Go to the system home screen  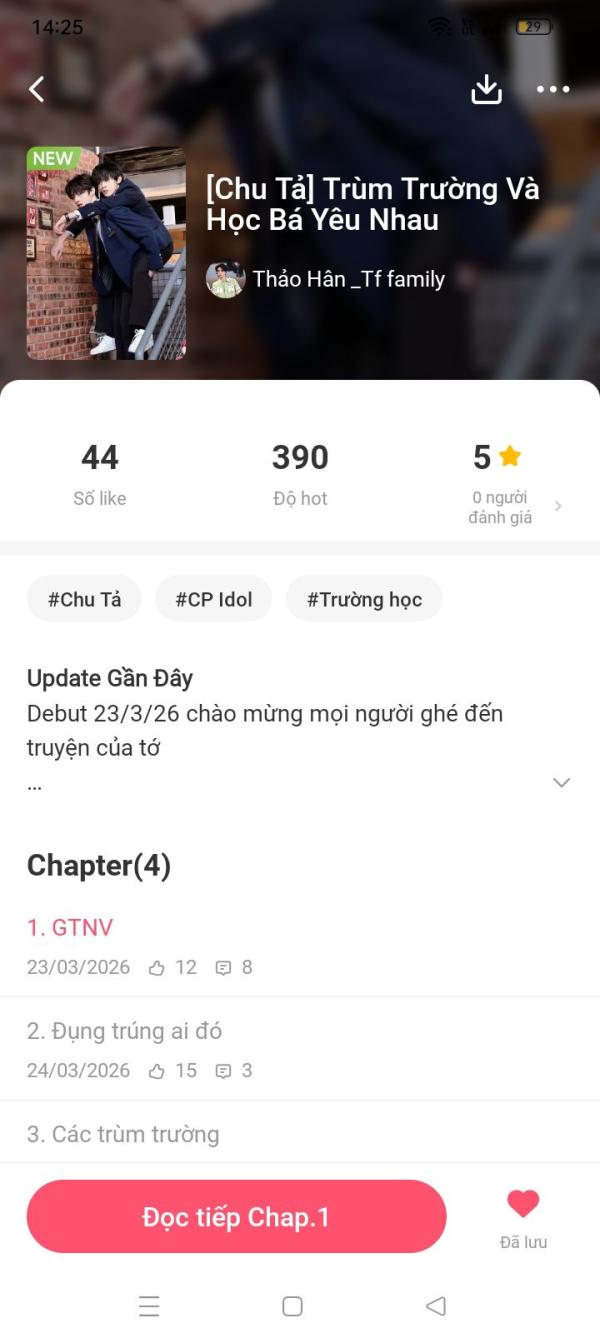[x=292, y=1306]
